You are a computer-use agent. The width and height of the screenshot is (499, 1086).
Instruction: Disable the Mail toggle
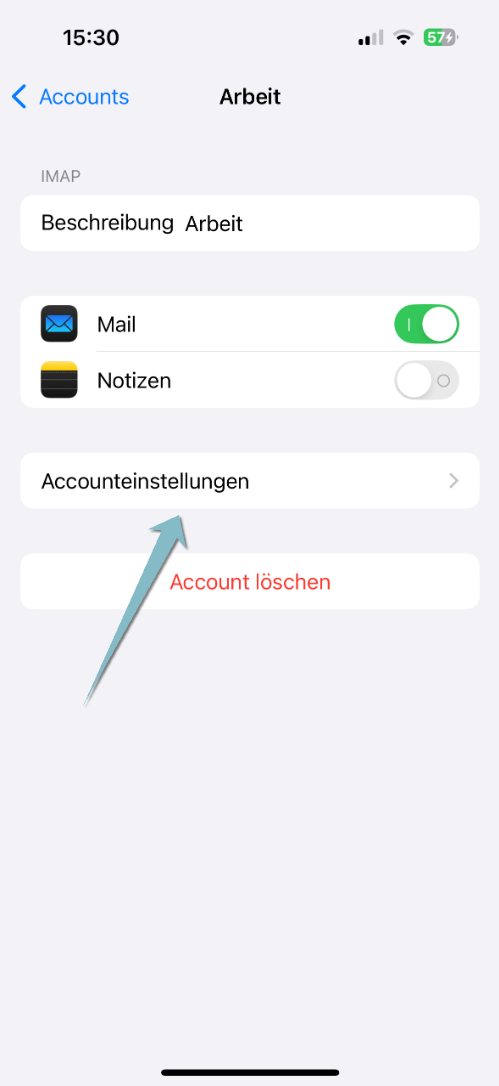(x=426, y=324)
